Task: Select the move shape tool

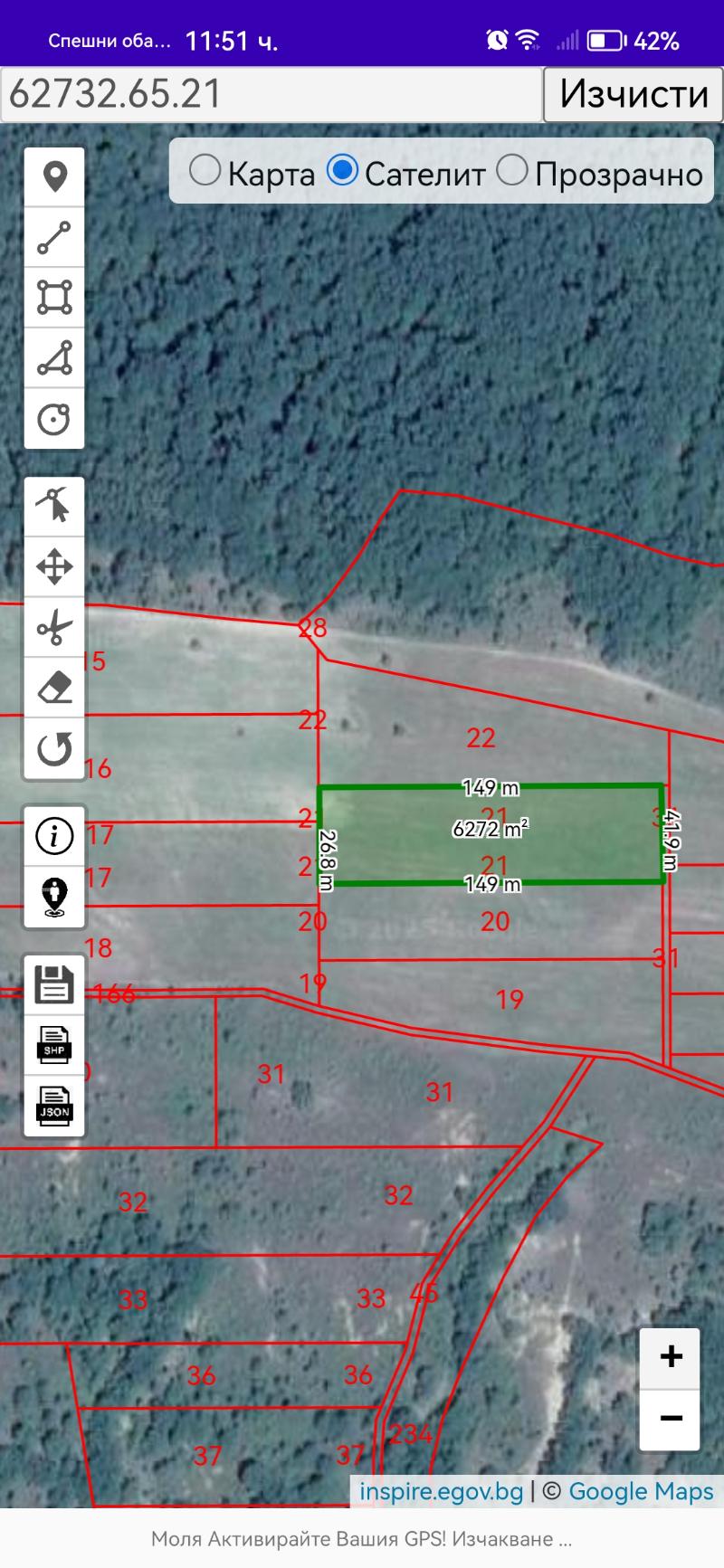Action: point(54,567)
